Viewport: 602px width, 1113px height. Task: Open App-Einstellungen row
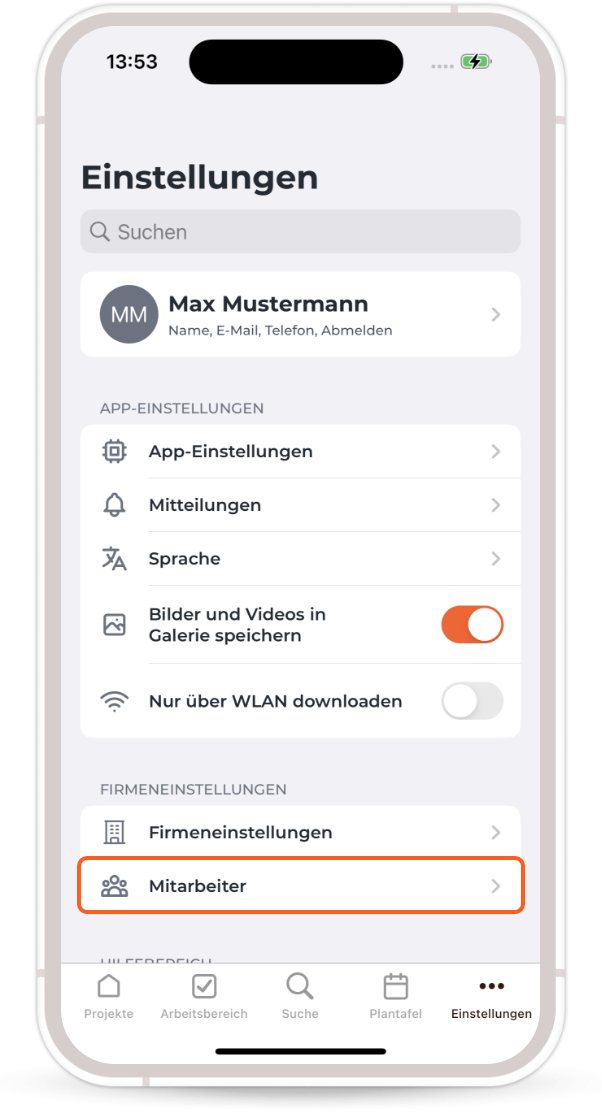(x=300, y=451)
